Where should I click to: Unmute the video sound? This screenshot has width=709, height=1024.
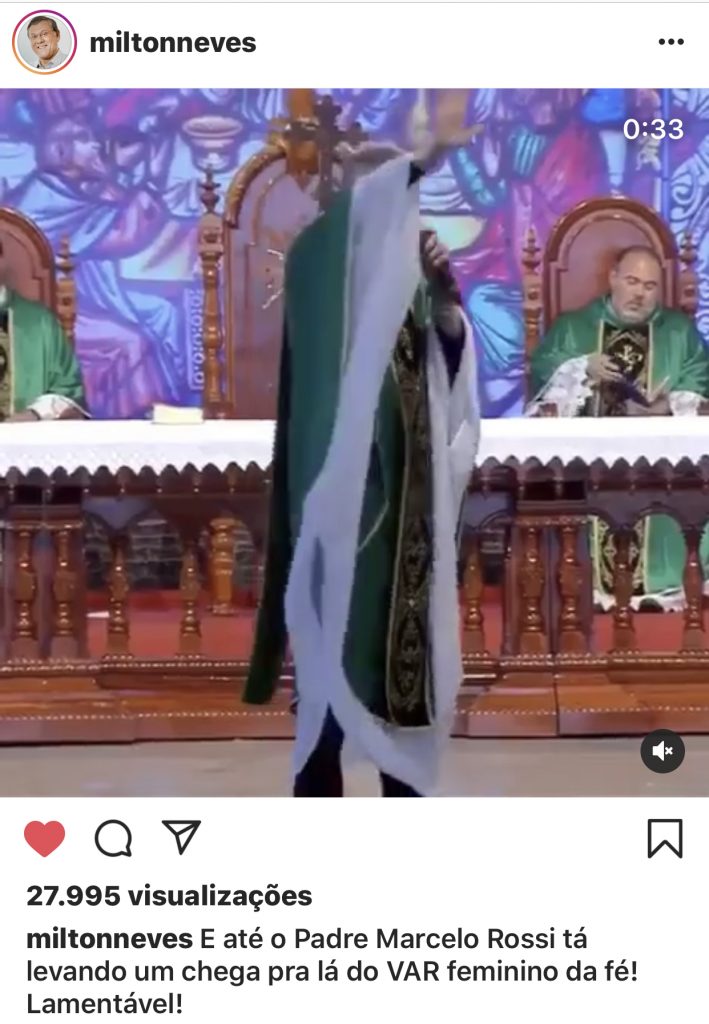pos(662,751)
